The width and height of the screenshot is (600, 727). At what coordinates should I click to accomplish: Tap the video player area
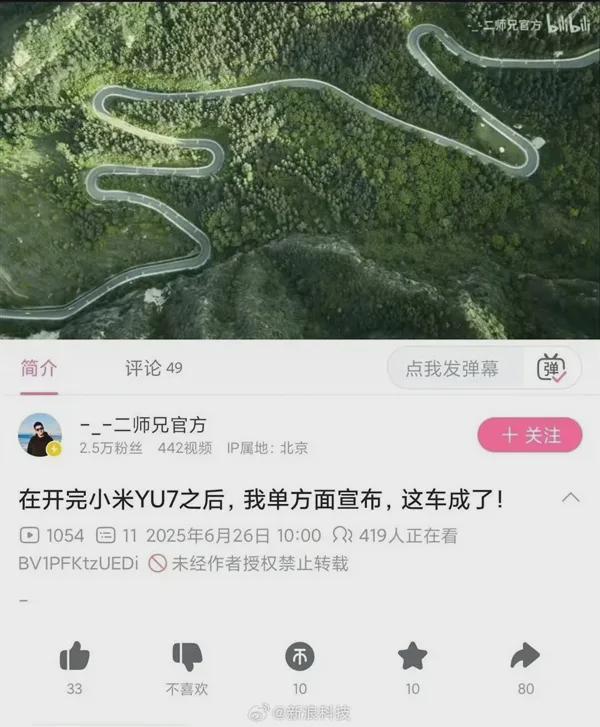point(300,170)
